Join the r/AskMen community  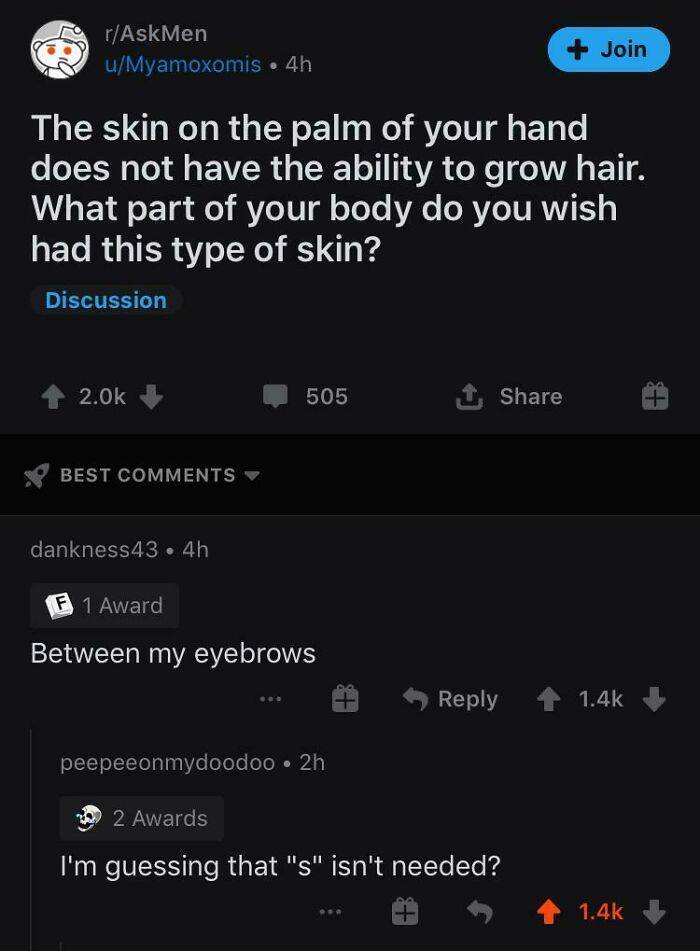[x=608, y=49]
